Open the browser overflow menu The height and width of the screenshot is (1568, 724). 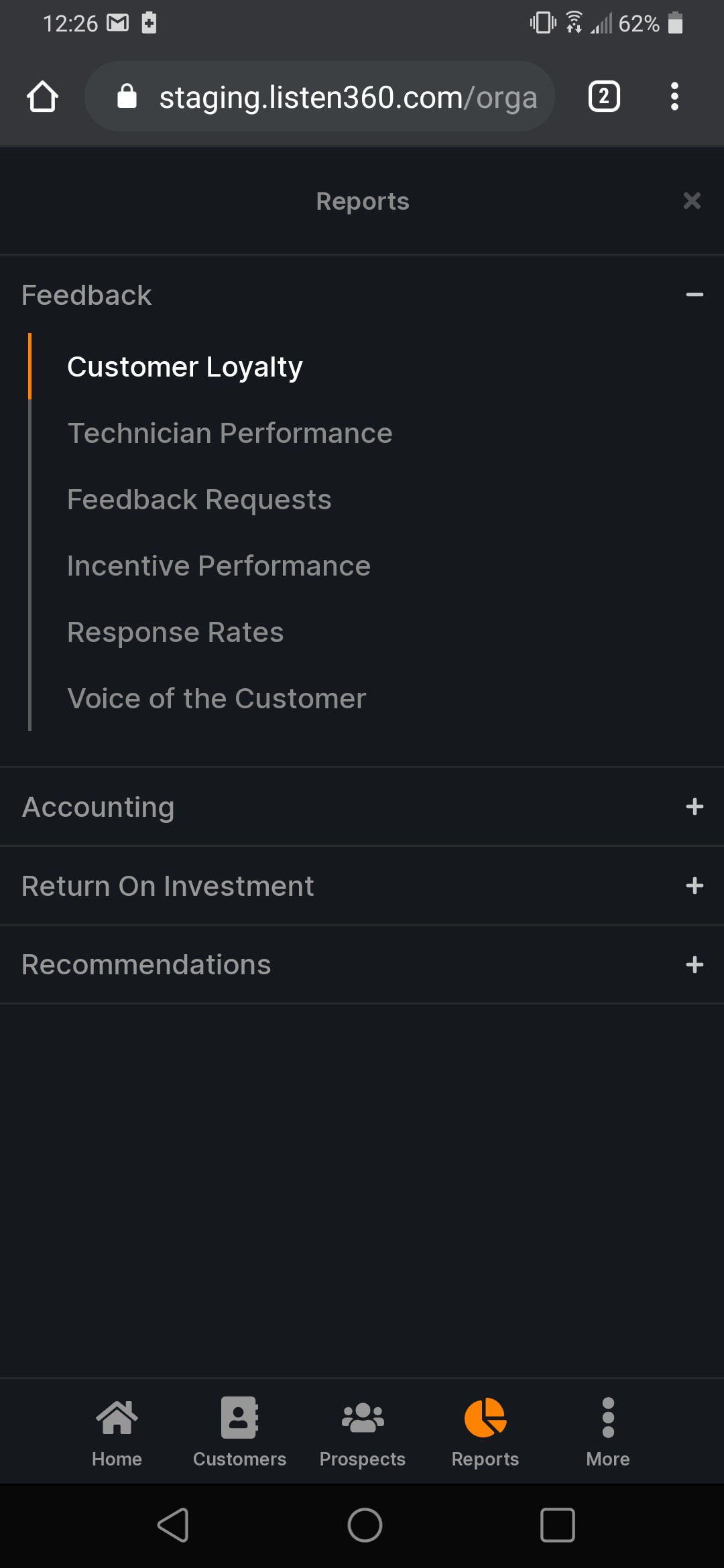[674, 96]
